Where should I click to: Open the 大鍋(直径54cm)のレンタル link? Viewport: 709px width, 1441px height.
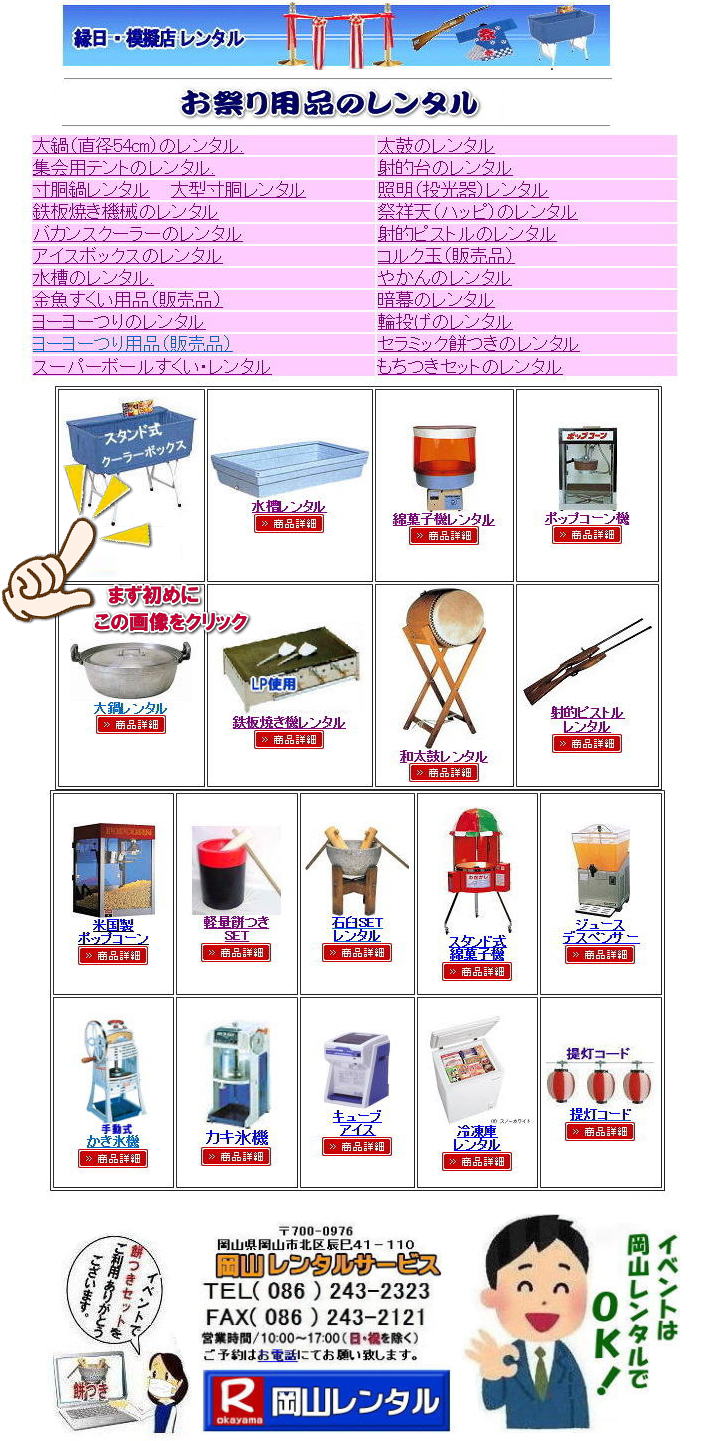pyautogui.click(x=138, y=146)
